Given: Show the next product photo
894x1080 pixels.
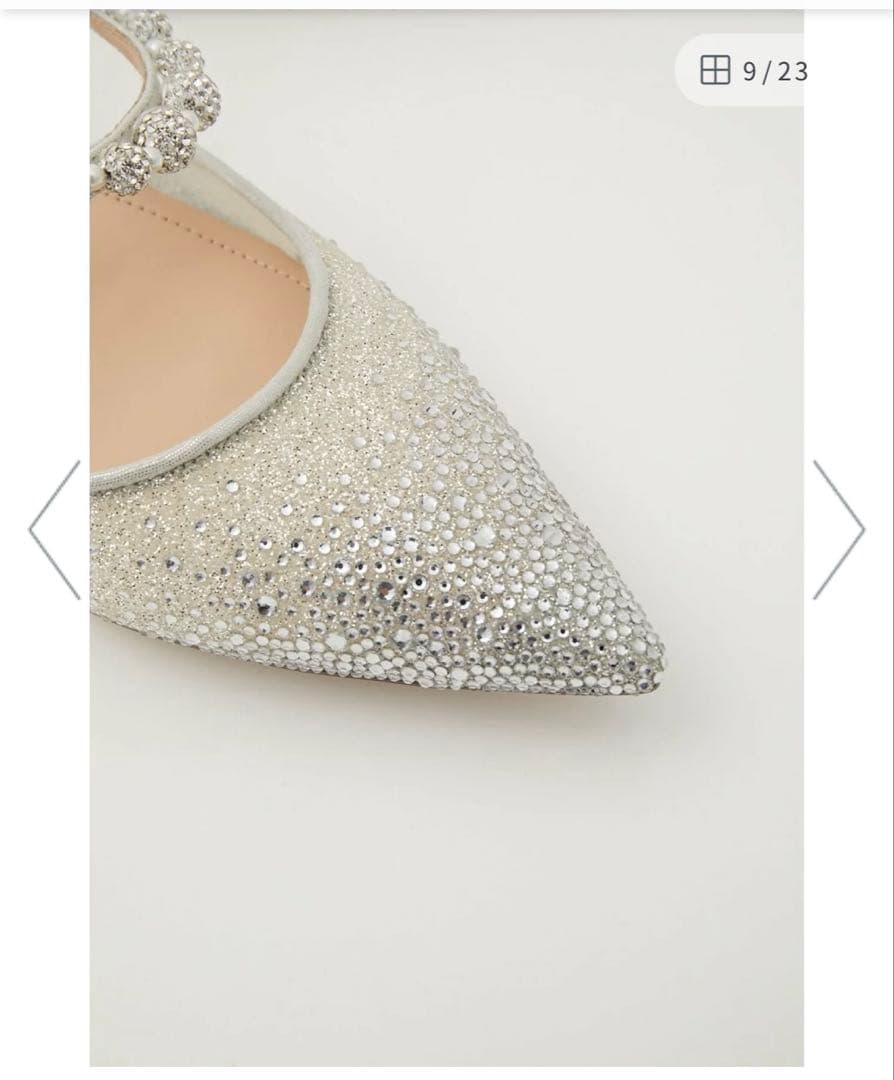Looking at the screenshot, I should tap(838, 529).
